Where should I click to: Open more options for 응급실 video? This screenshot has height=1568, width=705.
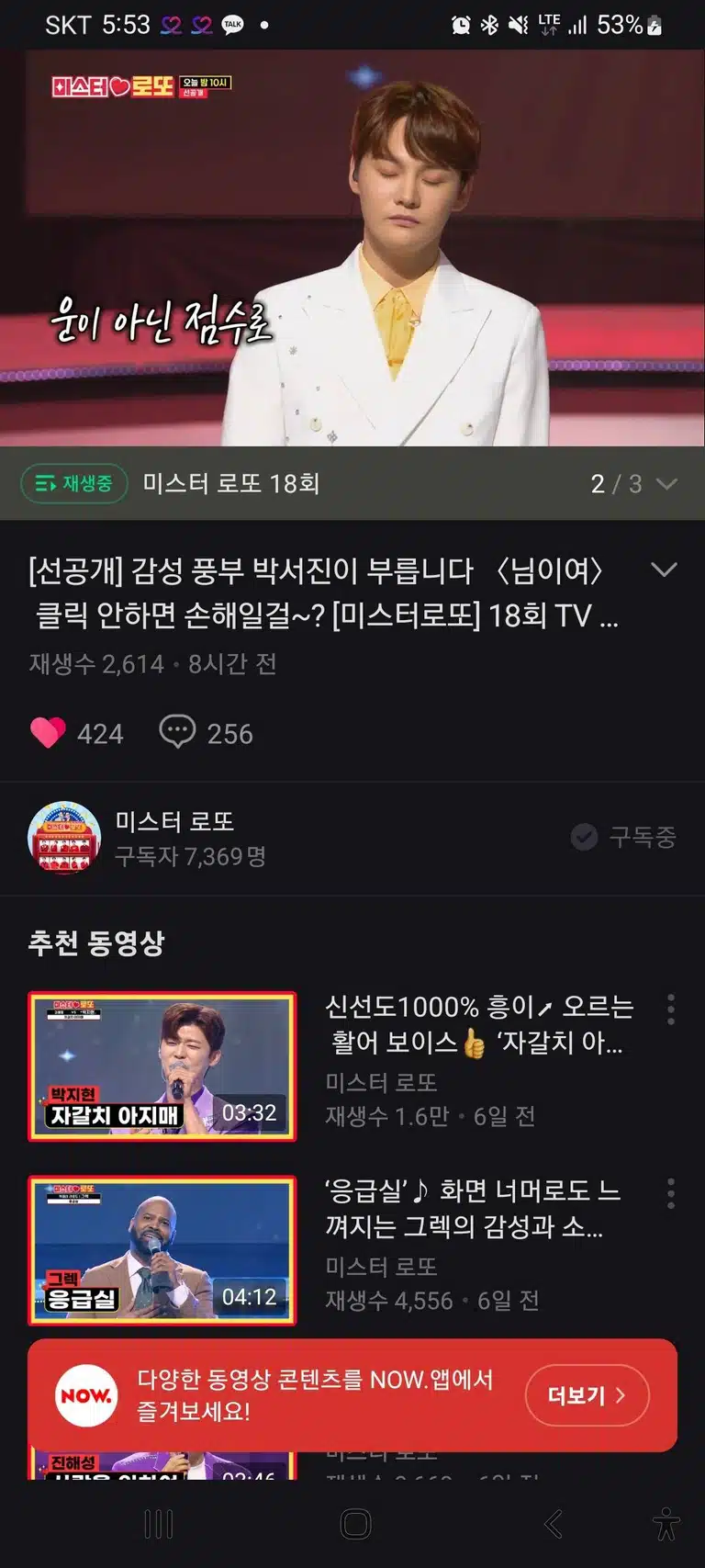click(671, 1193)
